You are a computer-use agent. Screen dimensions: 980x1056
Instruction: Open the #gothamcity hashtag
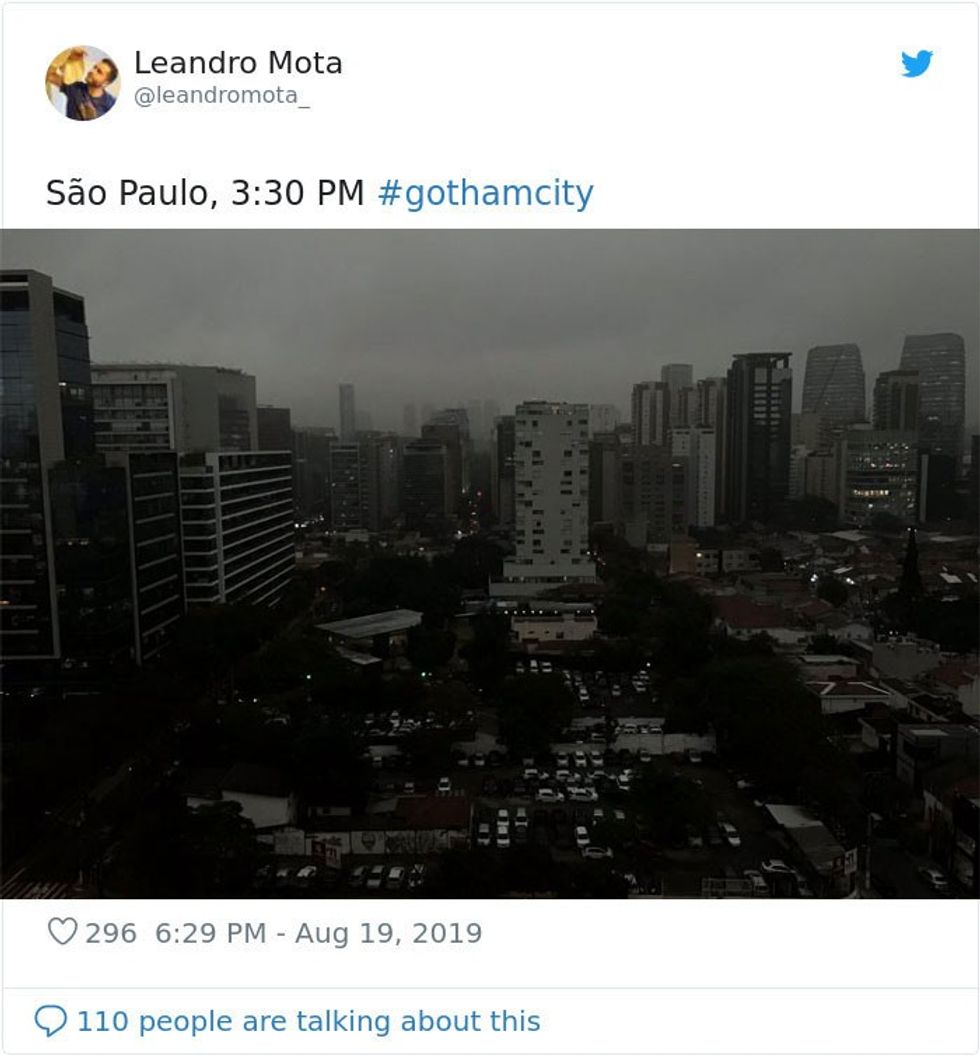485,193
